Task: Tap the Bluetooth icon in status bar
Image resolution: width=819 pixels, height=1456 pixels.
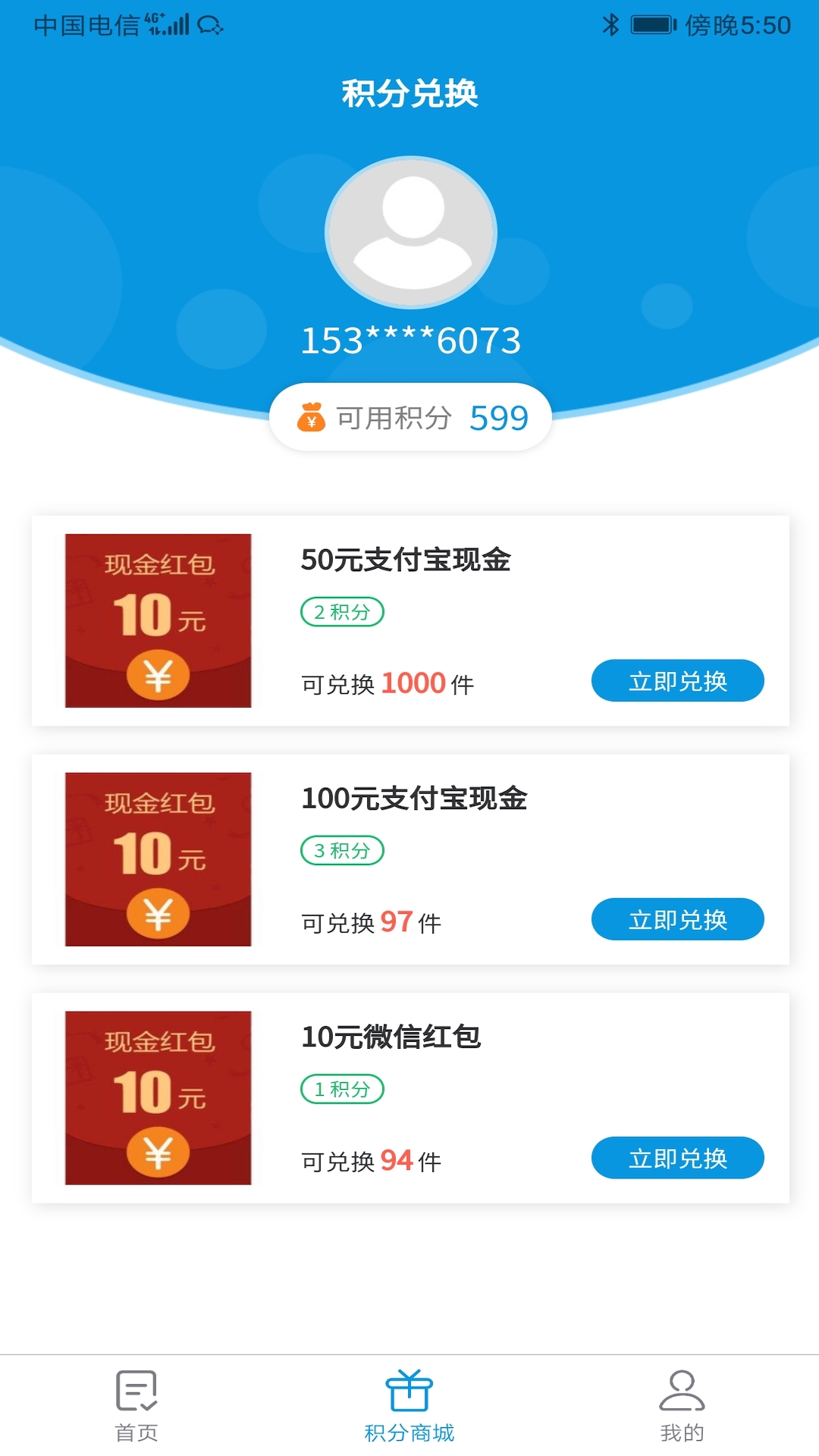Action: pos(611,24)
